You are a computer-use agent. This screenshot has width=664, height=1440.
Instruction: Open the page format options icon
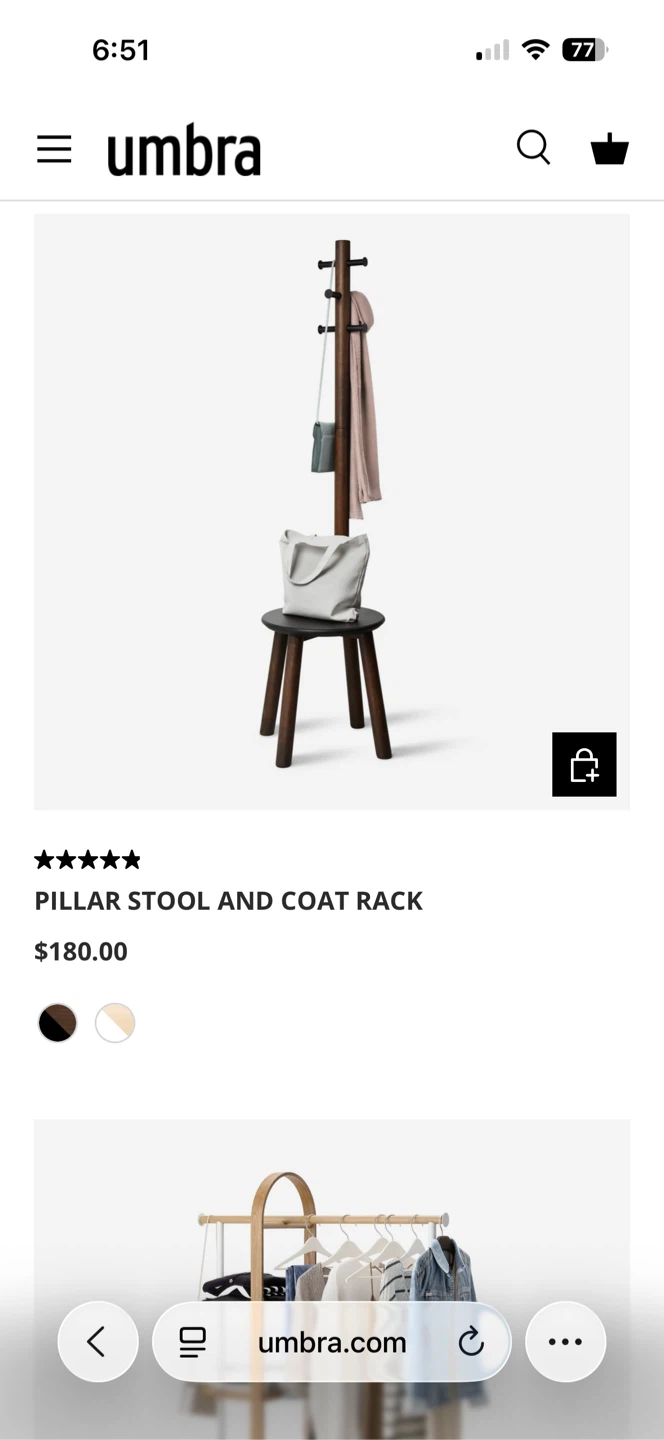192,1343
